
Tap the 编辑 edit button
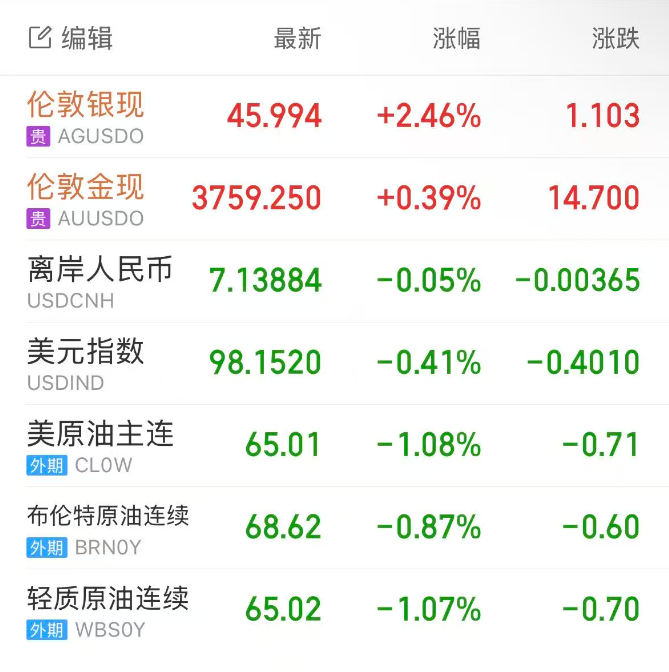pyautogui.click(x=70, y=39)
